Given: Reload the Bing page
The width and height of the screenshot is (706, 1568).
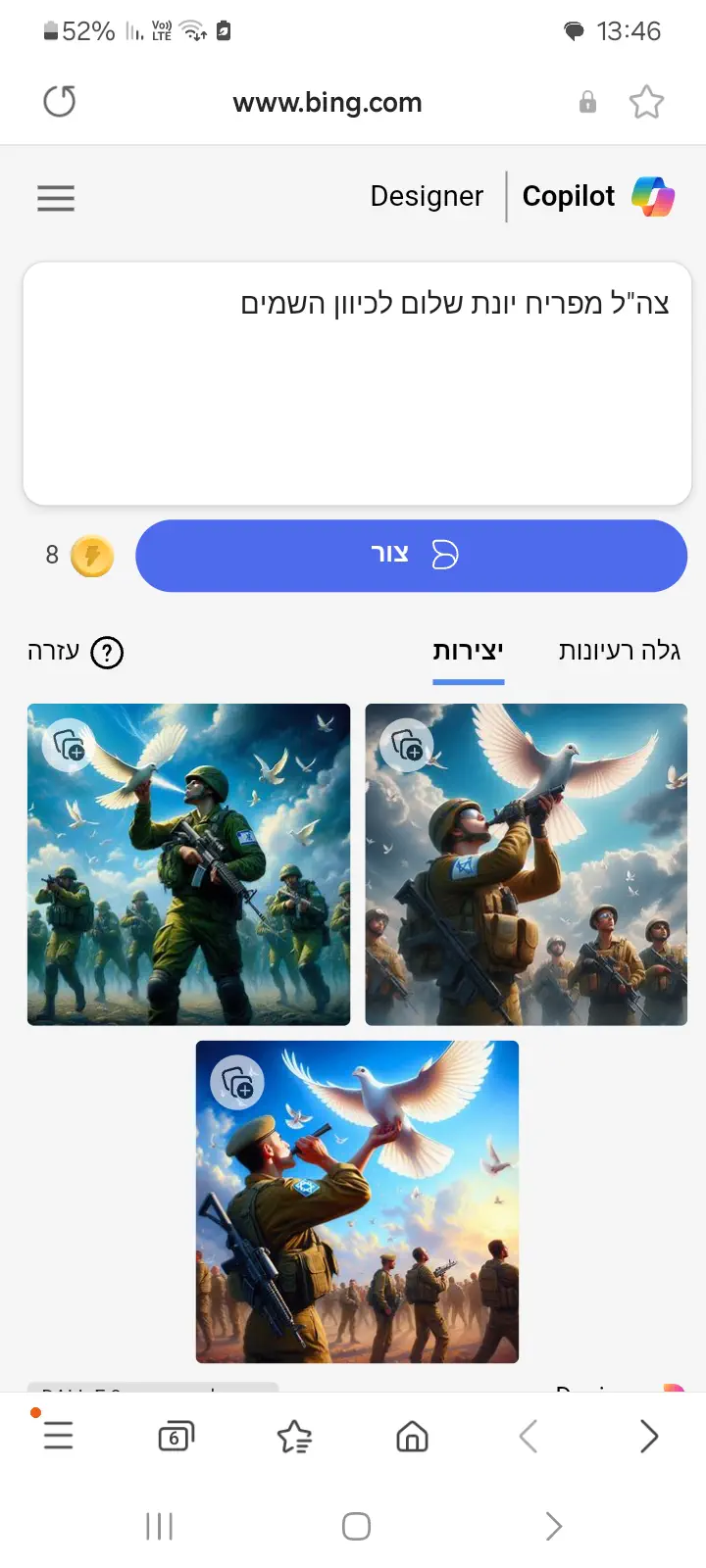Looking at the screenshot, I should pos(60,102).
